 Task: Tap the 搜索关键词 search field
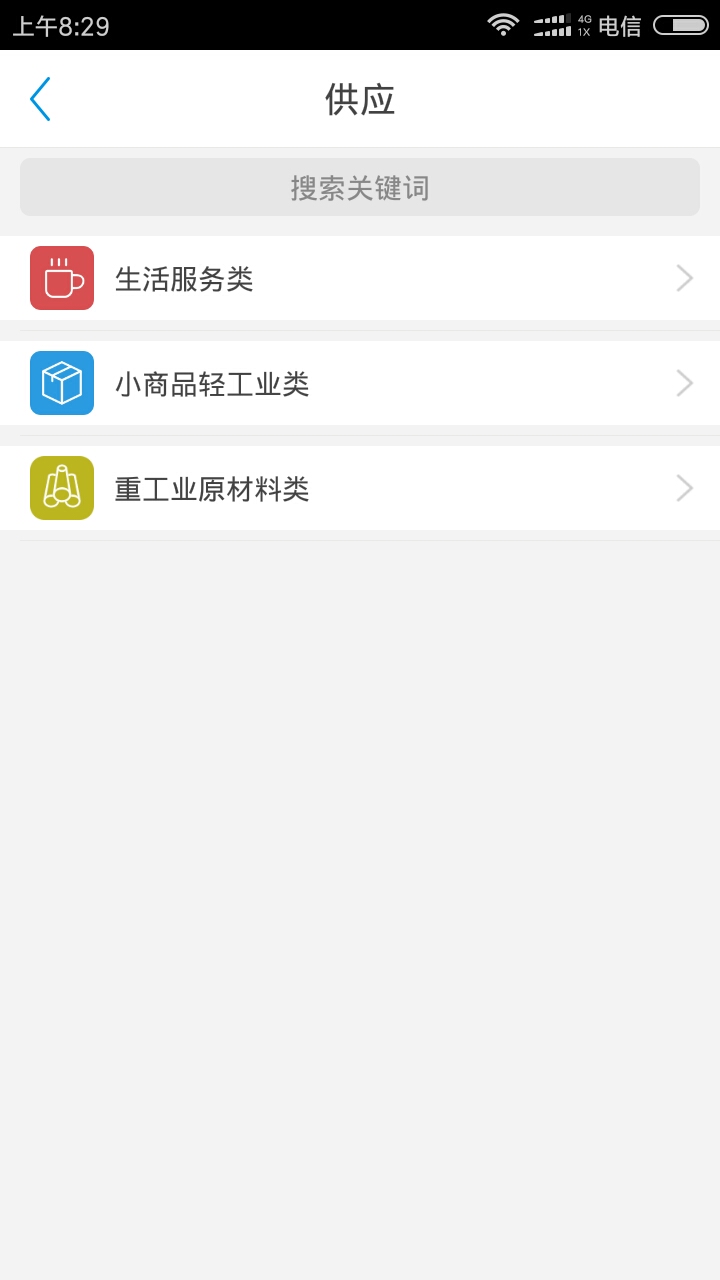coord(360,187)
